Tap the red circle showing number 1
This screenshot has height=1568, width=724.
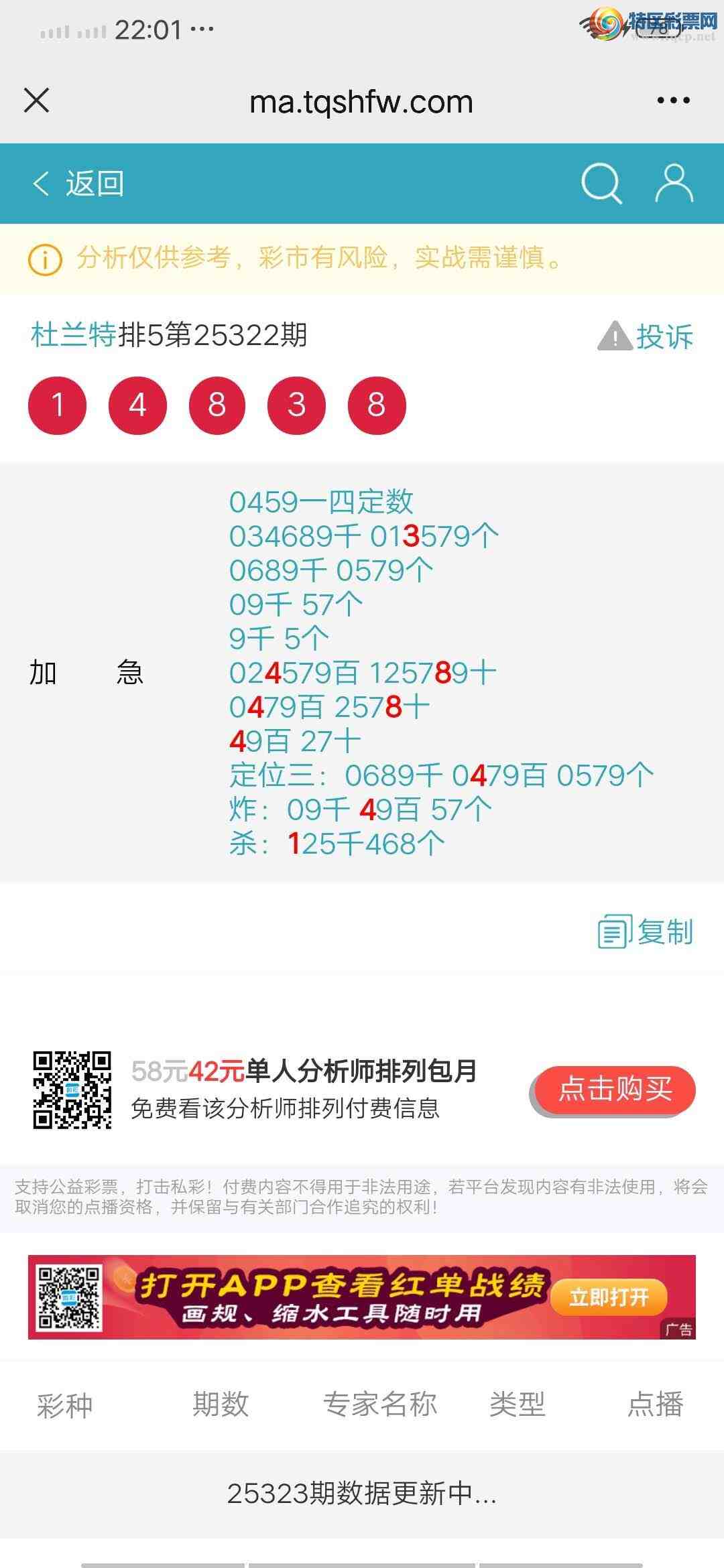pyautogui.click(x=58, y=405)
